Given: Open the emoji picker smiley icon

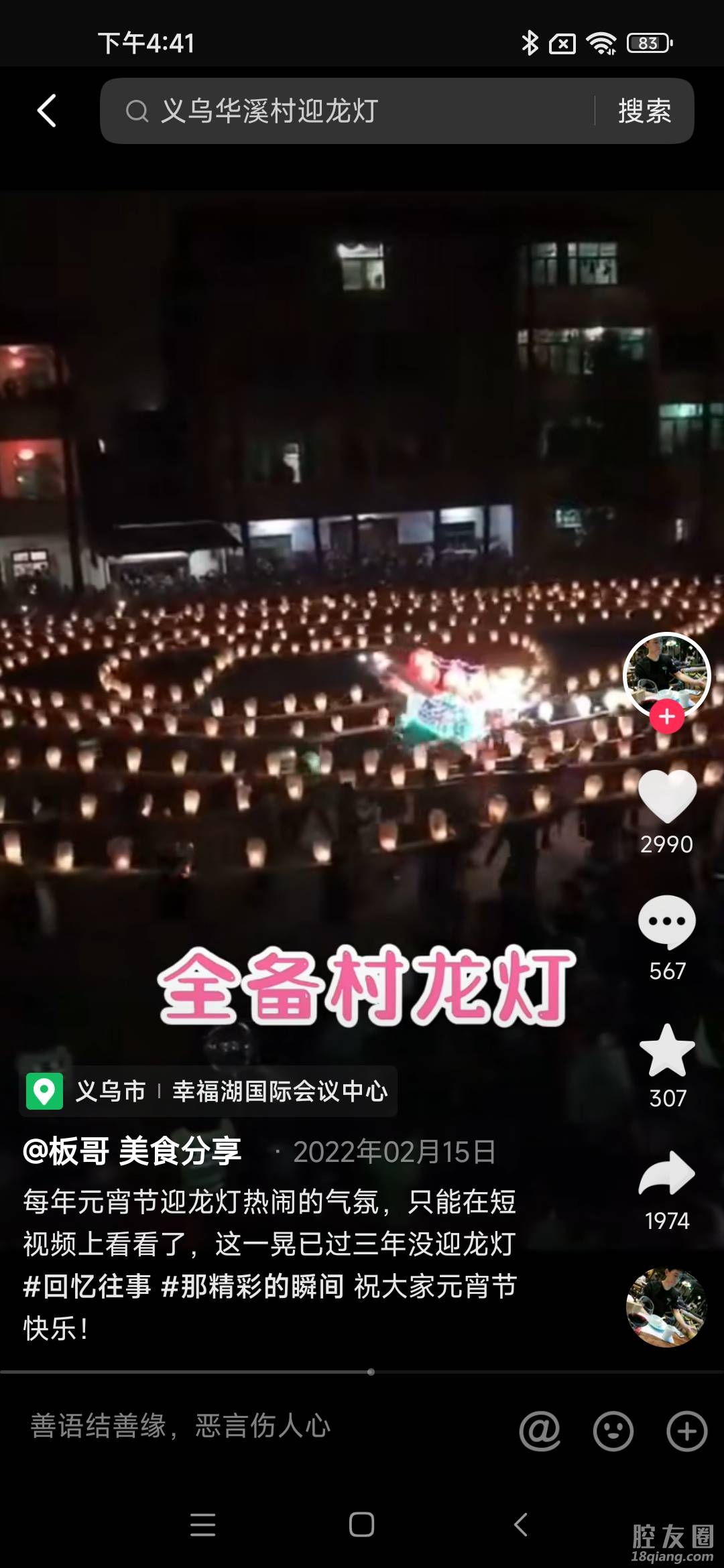Looking at the screenshot, I should pos(613,1431).
